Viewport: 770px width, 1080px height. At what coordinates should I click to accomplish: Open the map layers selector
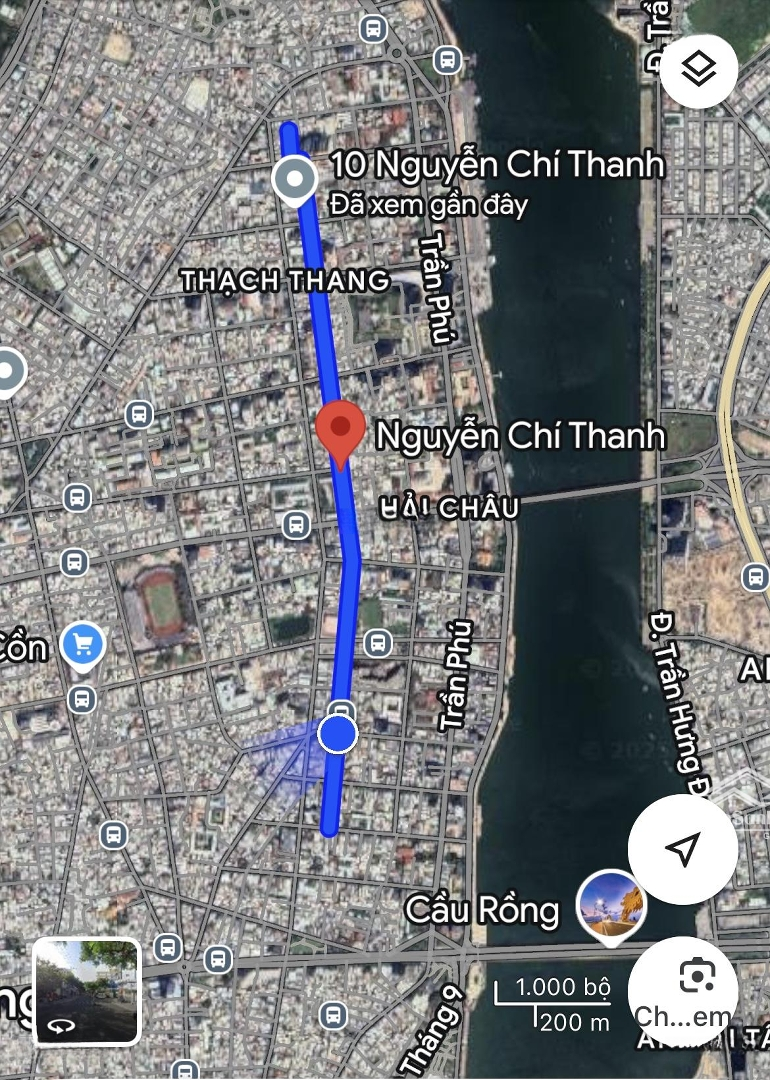click(698, 69)
